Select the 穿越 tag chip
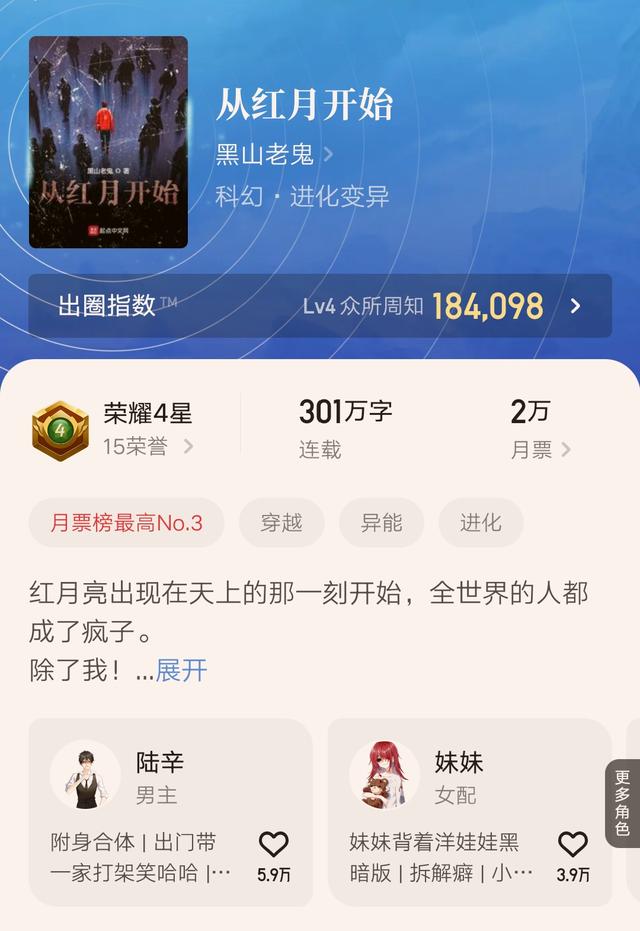This screenshot has width=640, height=931. 281,523
